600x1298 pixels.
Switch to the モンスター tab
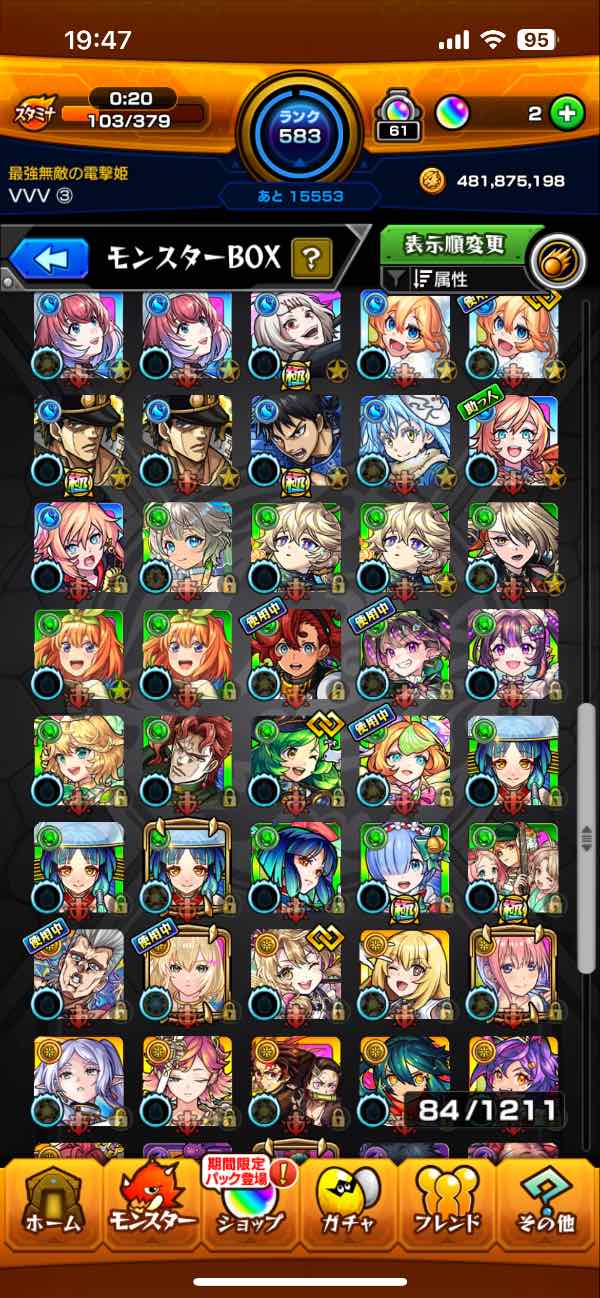pyautogui.click(x=151, y=1199)
